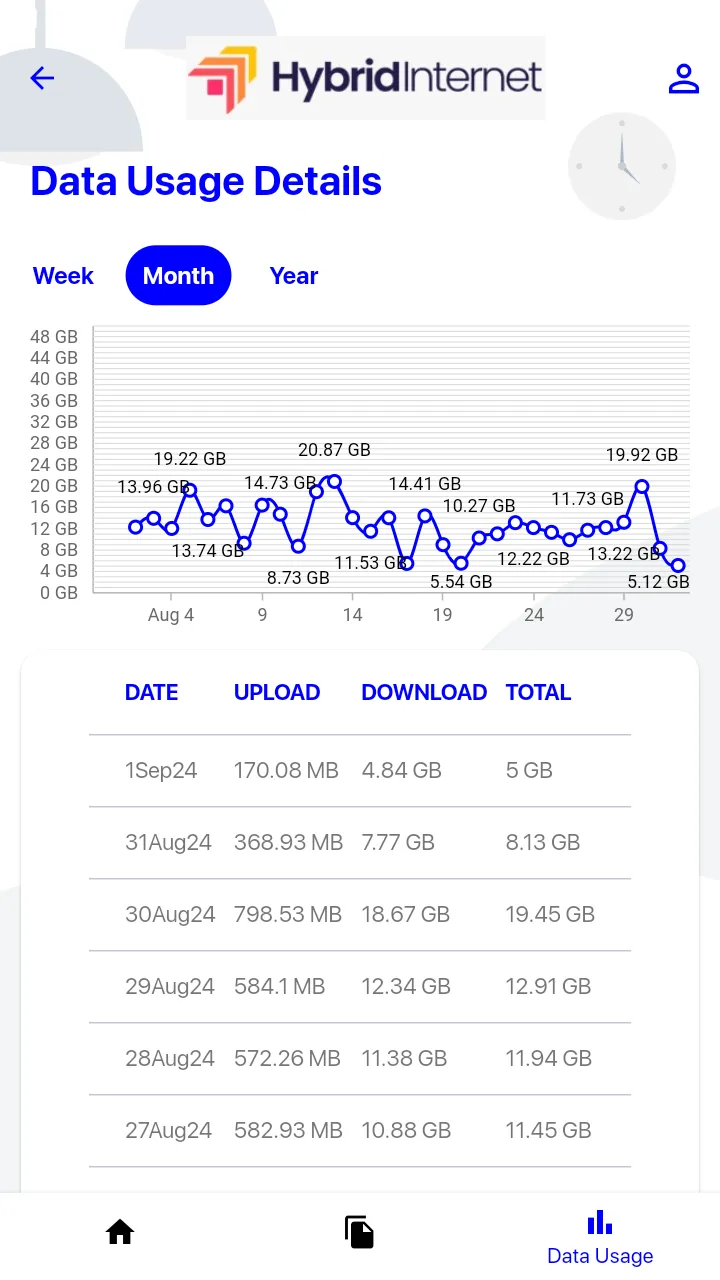
Task: Click the Data Usage Details heading
Action: click(x=205, y=181)
